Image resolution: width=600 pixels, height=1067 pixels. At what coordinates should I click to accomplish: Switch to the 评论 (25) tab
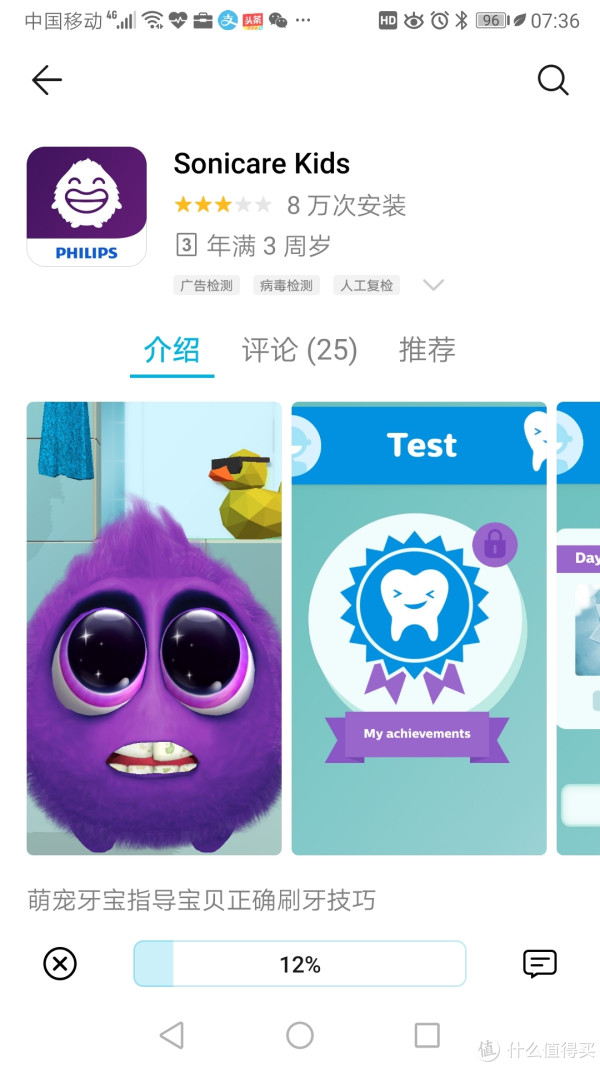click(x=300, y=350)
